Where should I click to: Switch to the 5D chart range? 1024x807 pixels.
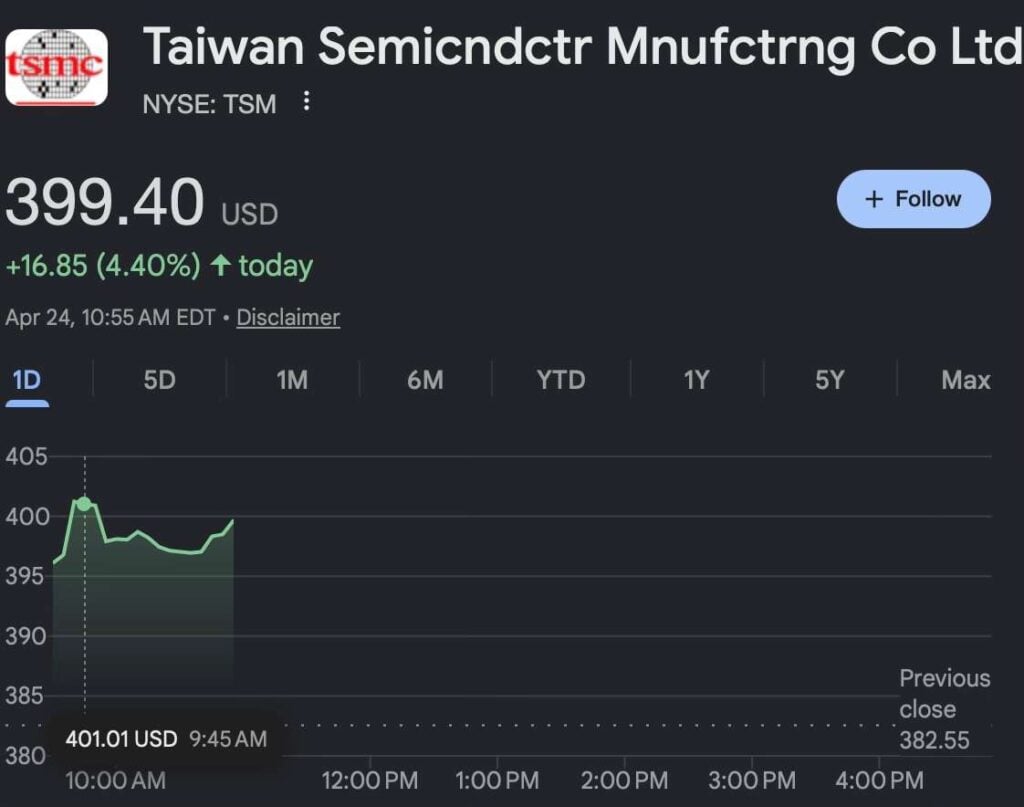(159, 380)
